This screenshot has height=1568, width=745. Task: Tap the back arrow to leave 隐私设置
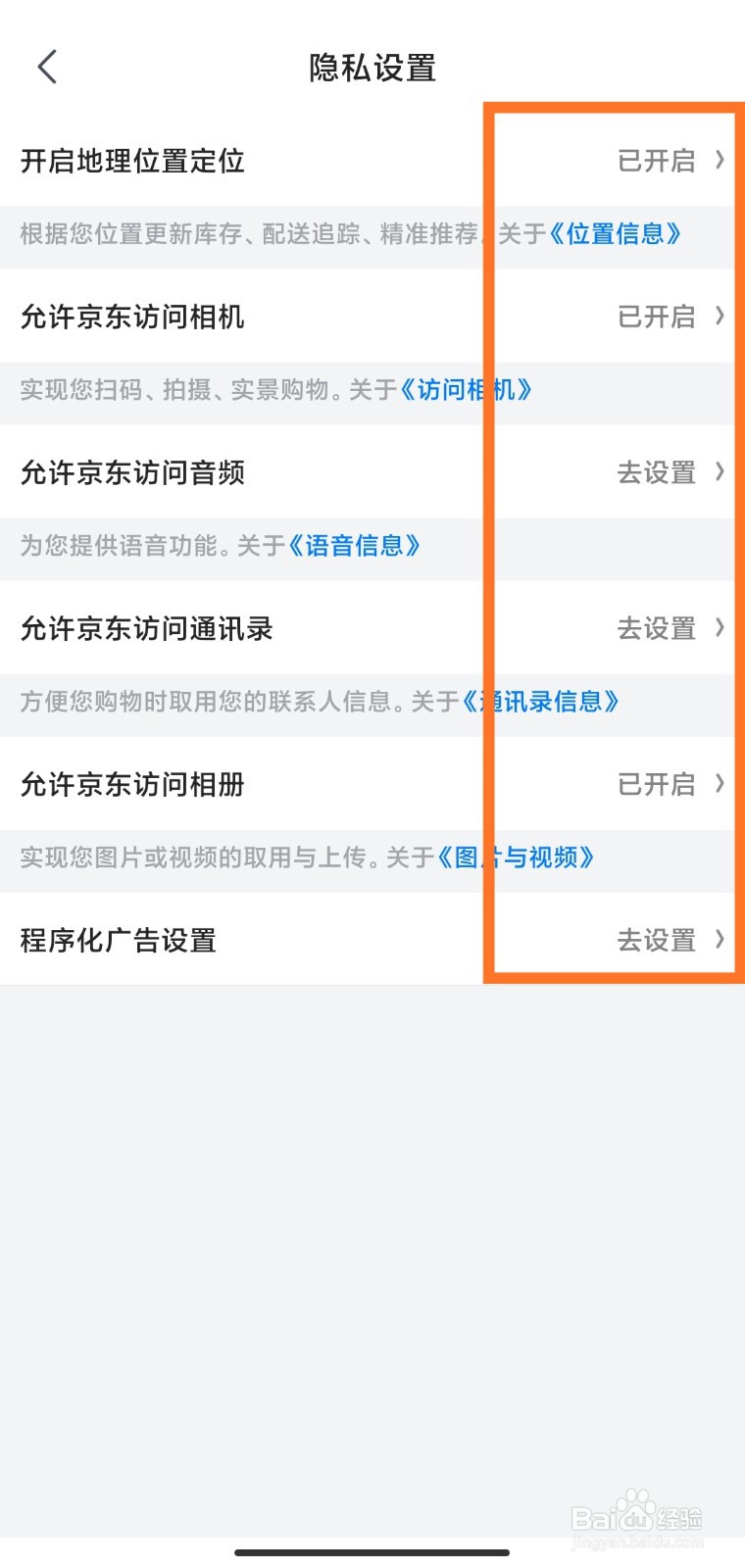(46, 67)
